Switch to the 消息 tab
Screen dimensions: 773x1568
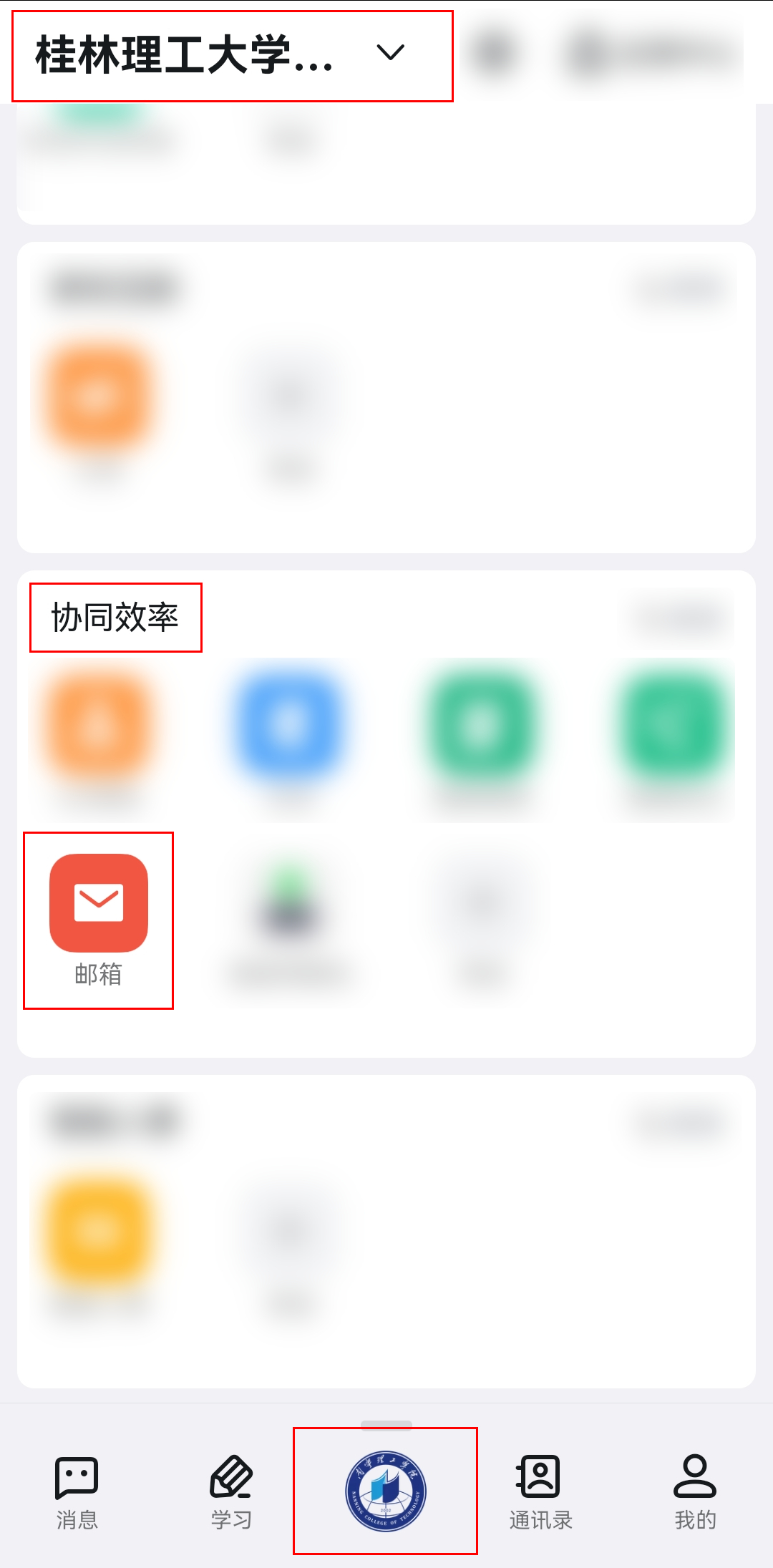click(77, 1491)
